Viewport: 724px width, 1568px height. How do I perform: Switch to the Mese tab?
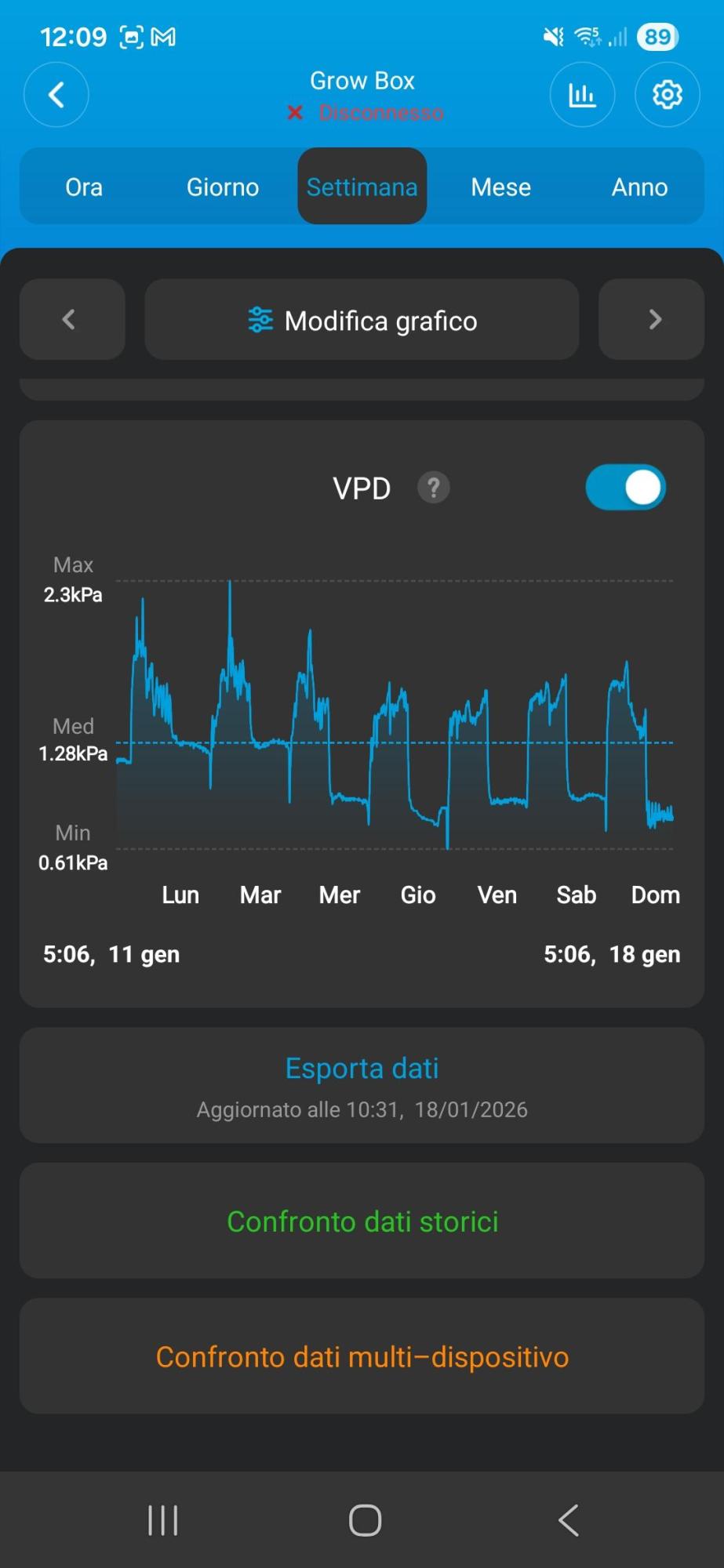point(500,187)
